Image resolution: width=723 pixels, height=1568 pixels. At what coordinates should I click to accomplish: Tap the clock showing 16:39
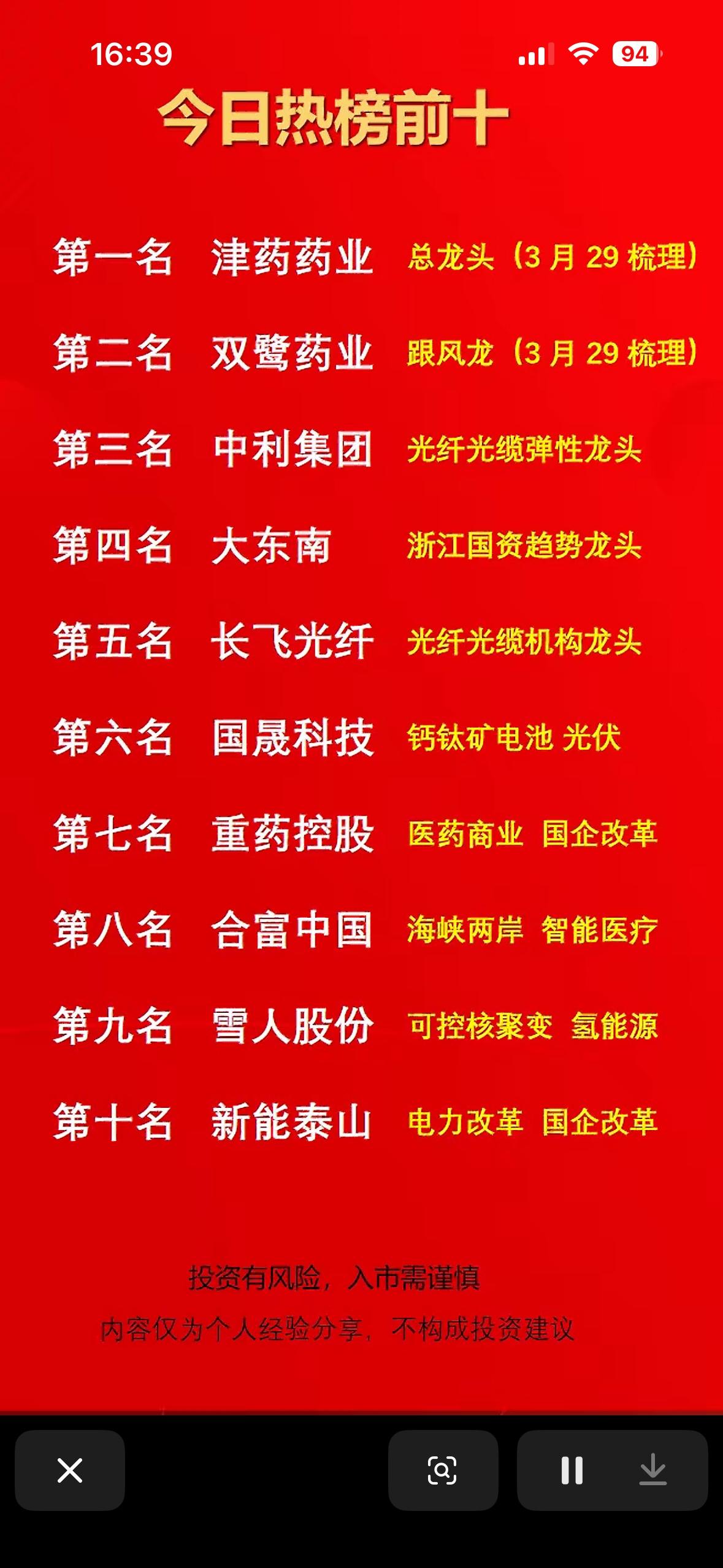130,55
